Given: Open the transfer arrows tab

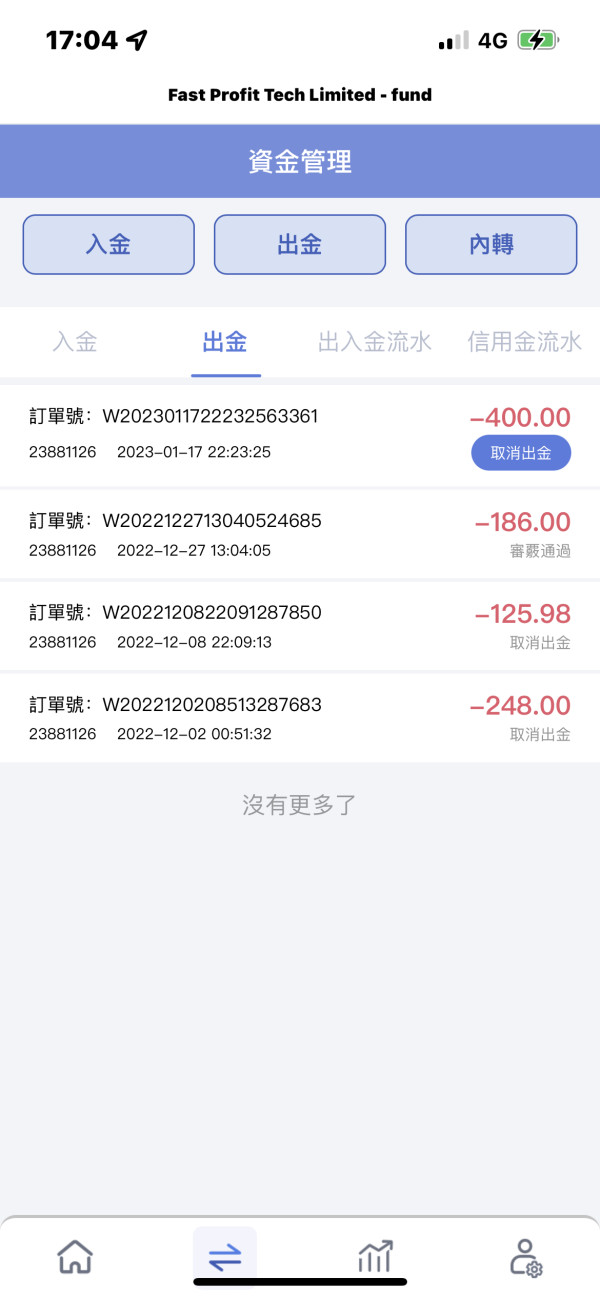Looking at the screenshot, I should click(225, 1256).
